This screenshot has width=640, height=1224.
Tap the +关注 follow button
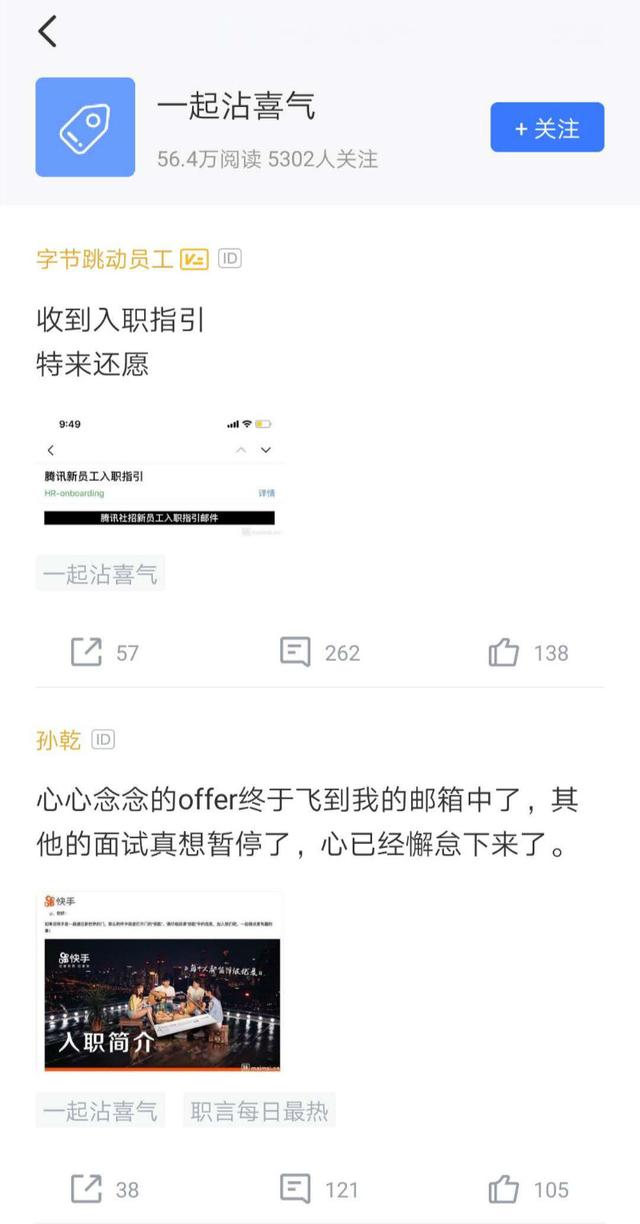pyautogui.click(x=547, y=128)
